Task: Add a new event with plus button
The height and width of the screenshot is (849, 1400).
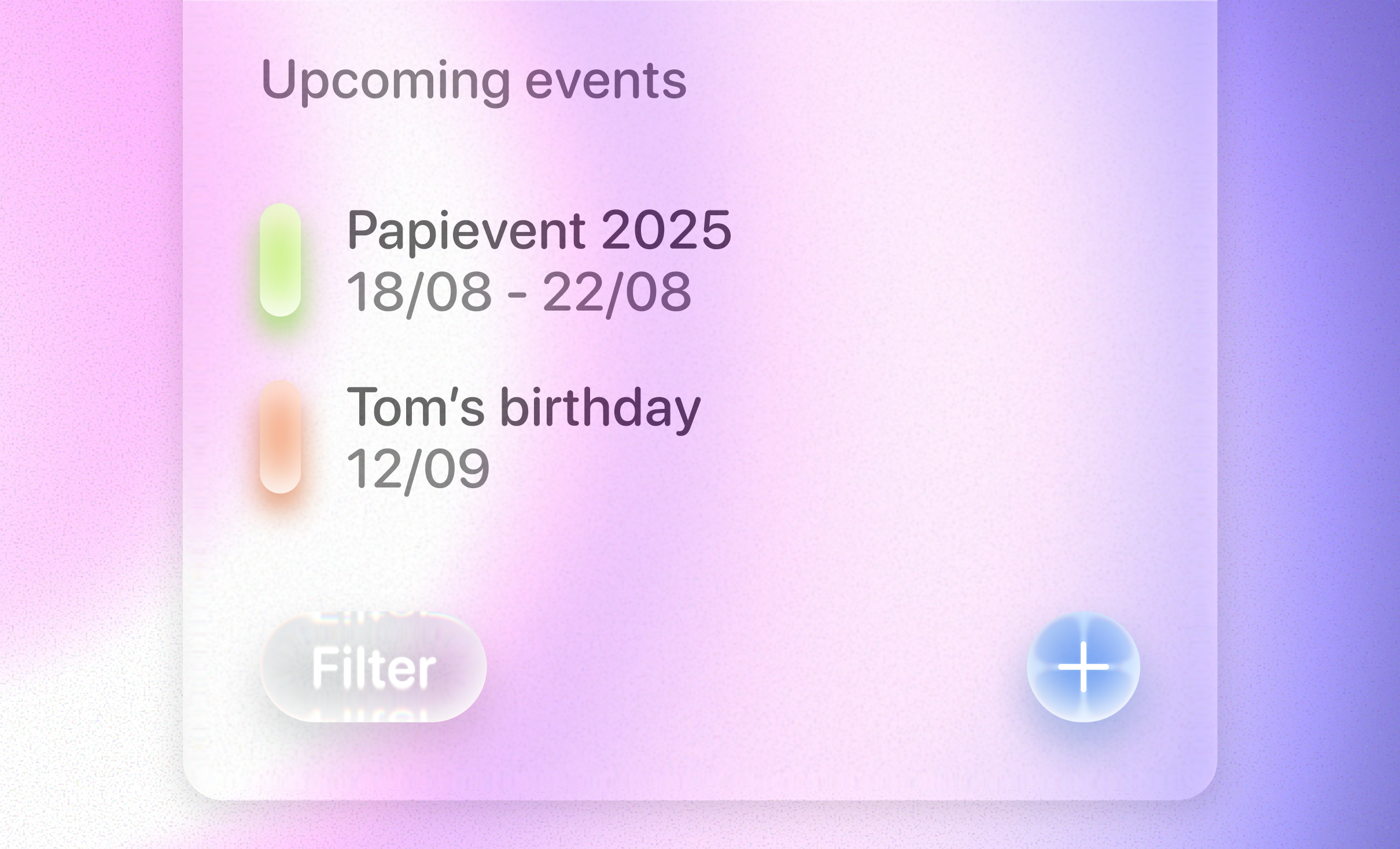Action: click(x=1083, y=667)
